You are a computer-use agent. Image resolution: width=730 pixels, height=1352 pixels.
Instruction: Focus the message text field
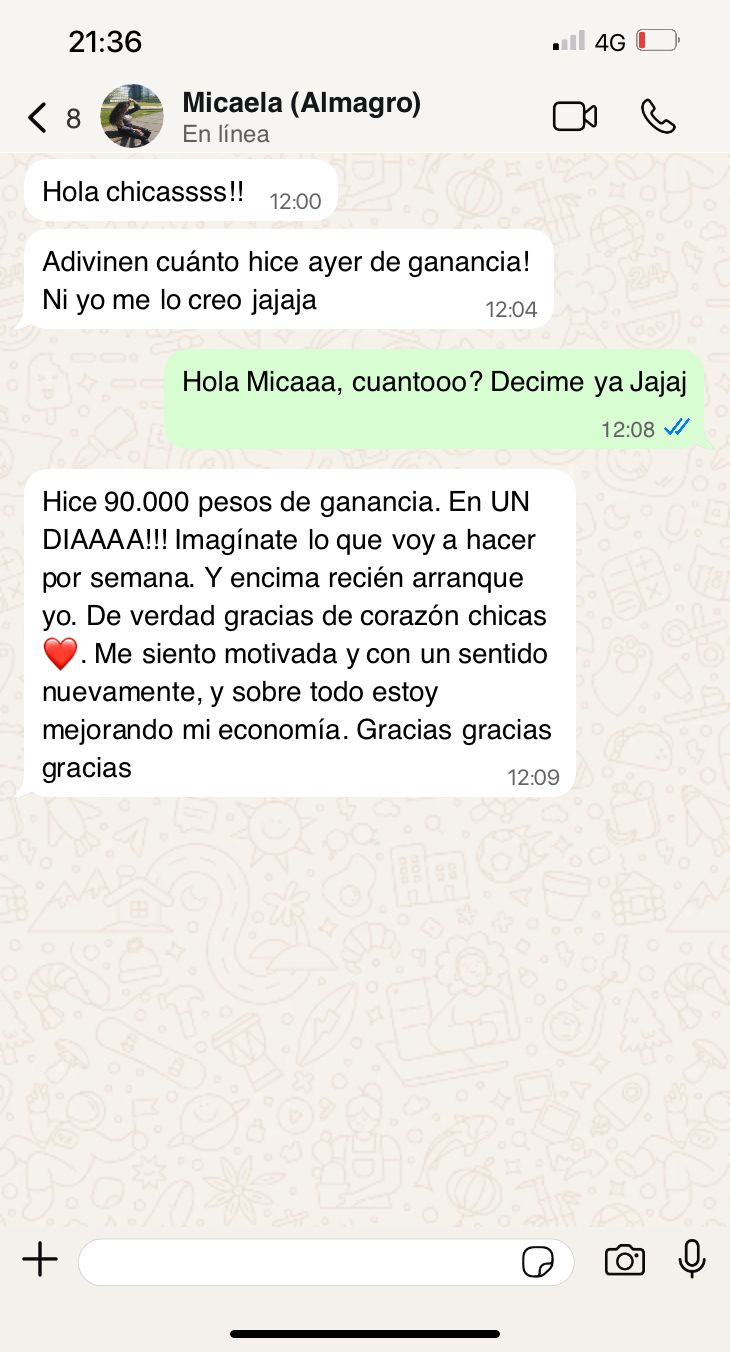pyautogui.click(x=300, y=1261)
